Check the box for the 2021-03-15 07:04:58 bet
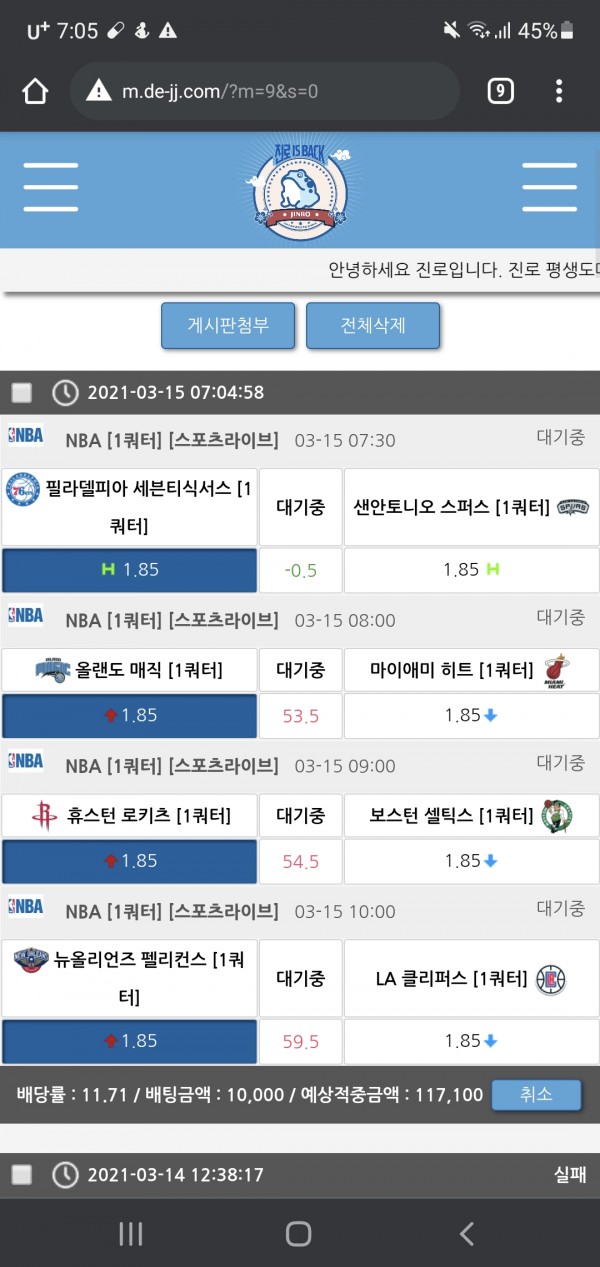 click(x=22, y=392)
